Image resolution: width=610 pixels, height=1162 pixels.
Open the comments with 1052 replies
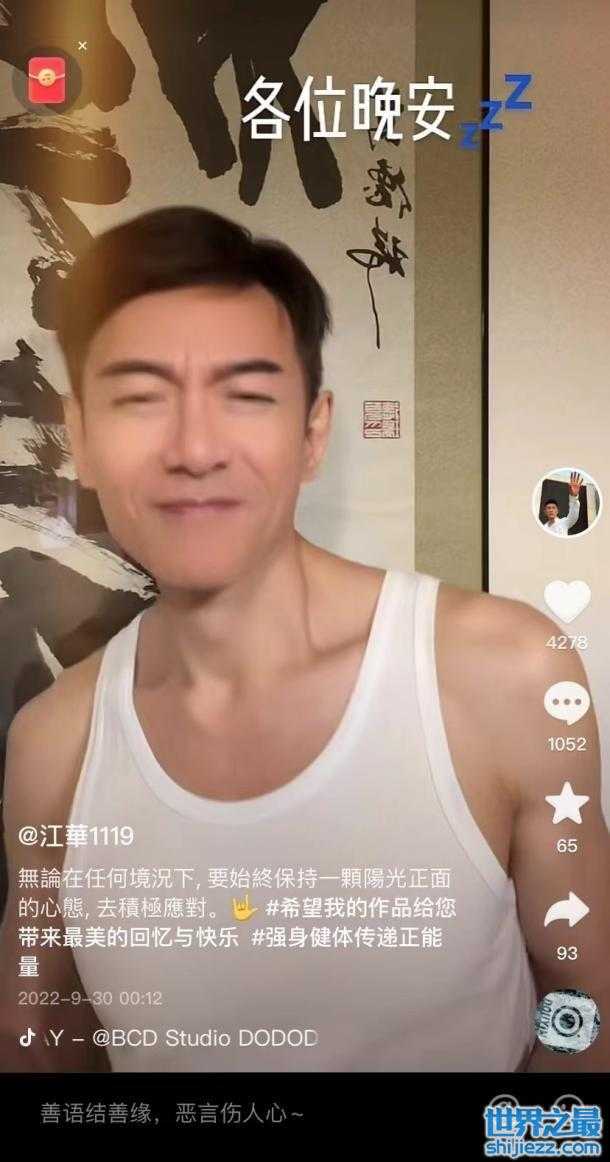567,705
